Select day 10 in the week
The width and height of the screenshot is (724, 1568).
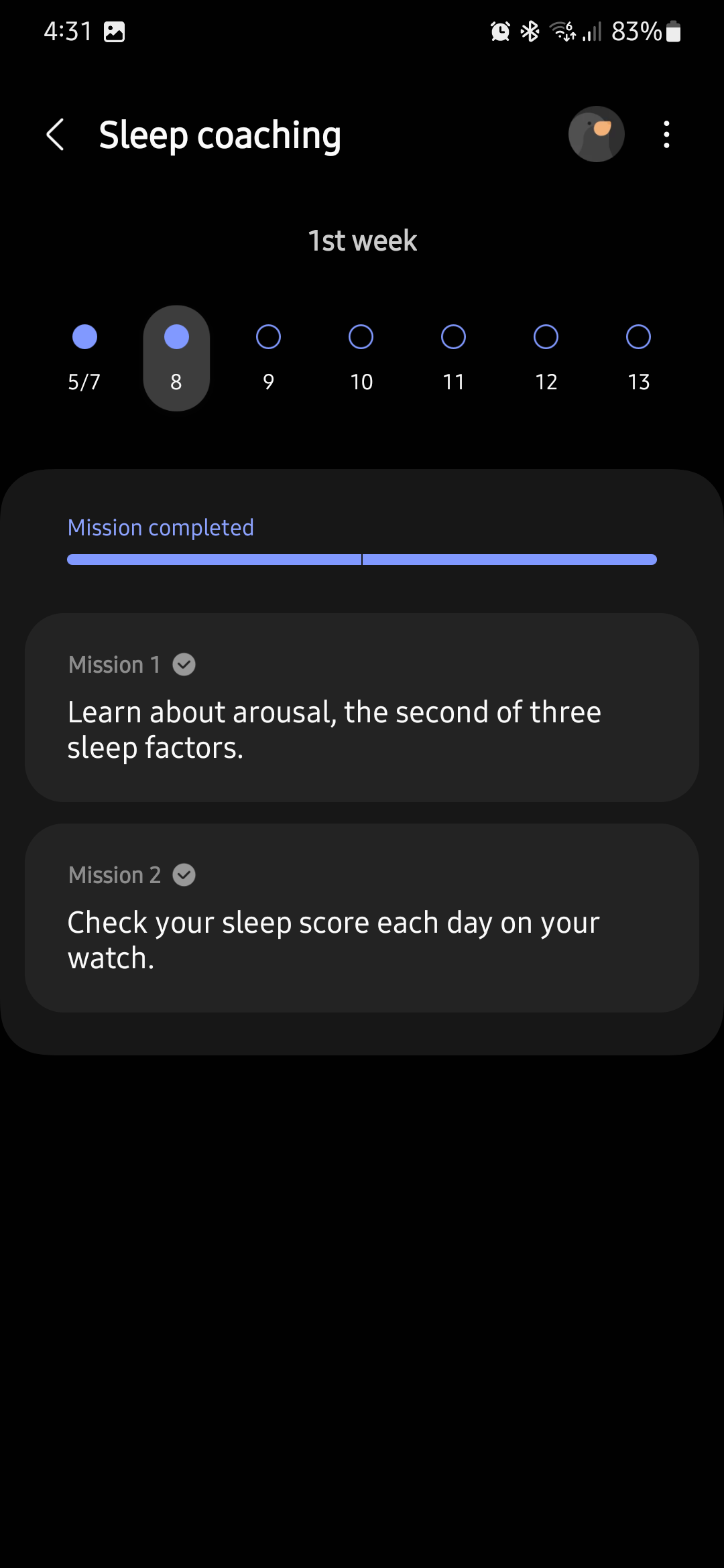coord(361,358)
